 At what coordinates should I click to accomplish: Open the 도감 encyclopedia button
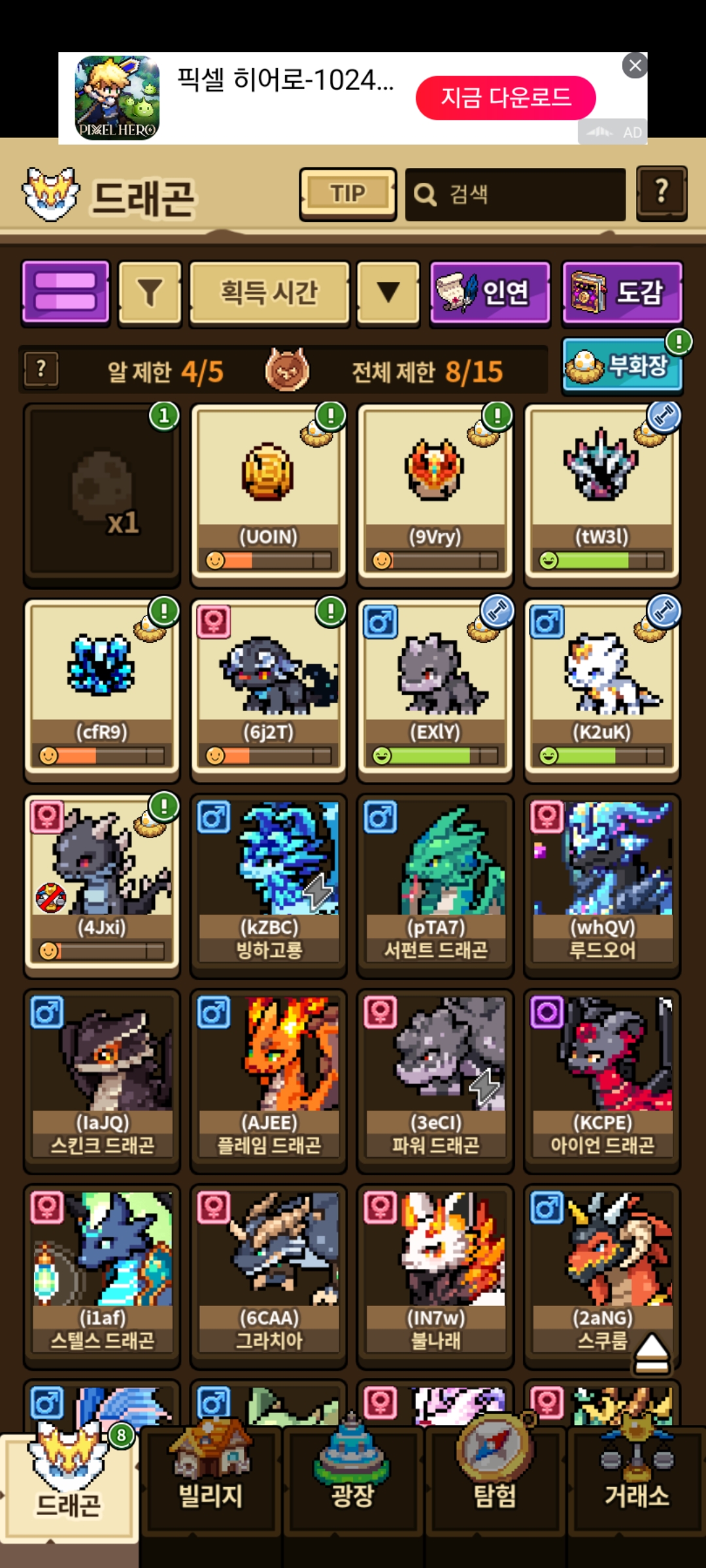tap(622, 292)
